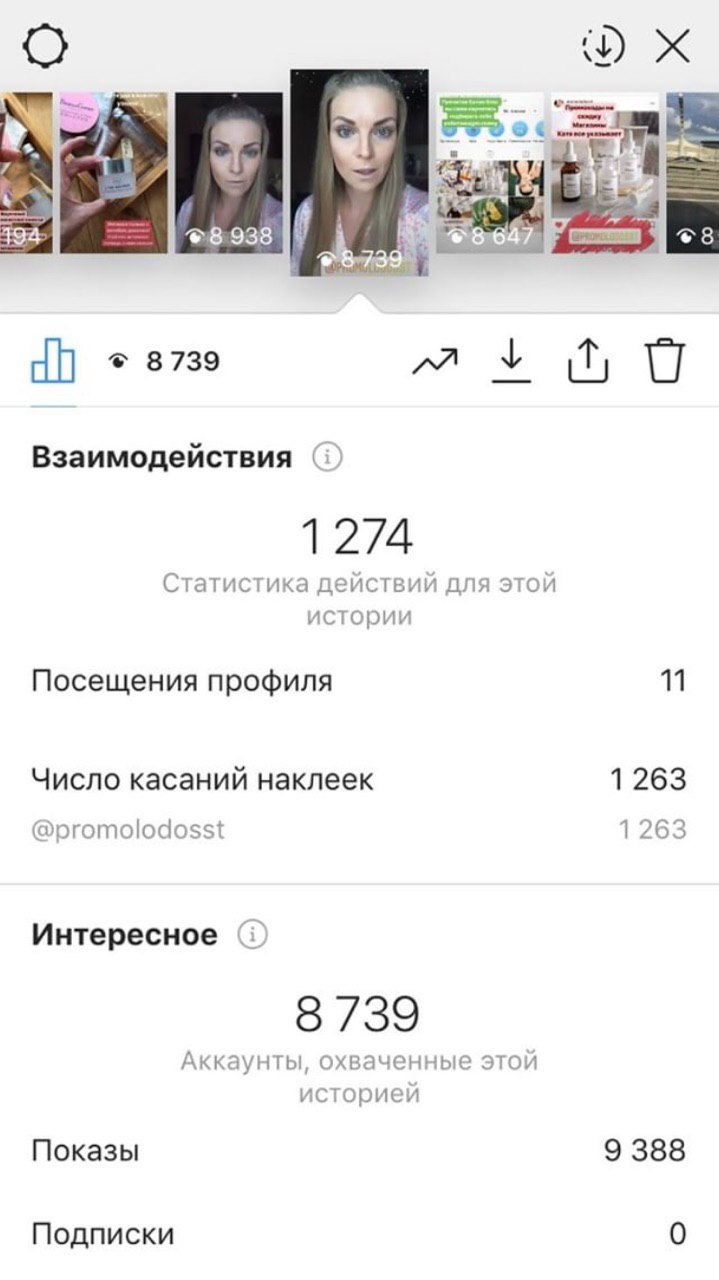
Task: Open the story thumbnail with cosmetic bottles
Action: coord(605,173)
